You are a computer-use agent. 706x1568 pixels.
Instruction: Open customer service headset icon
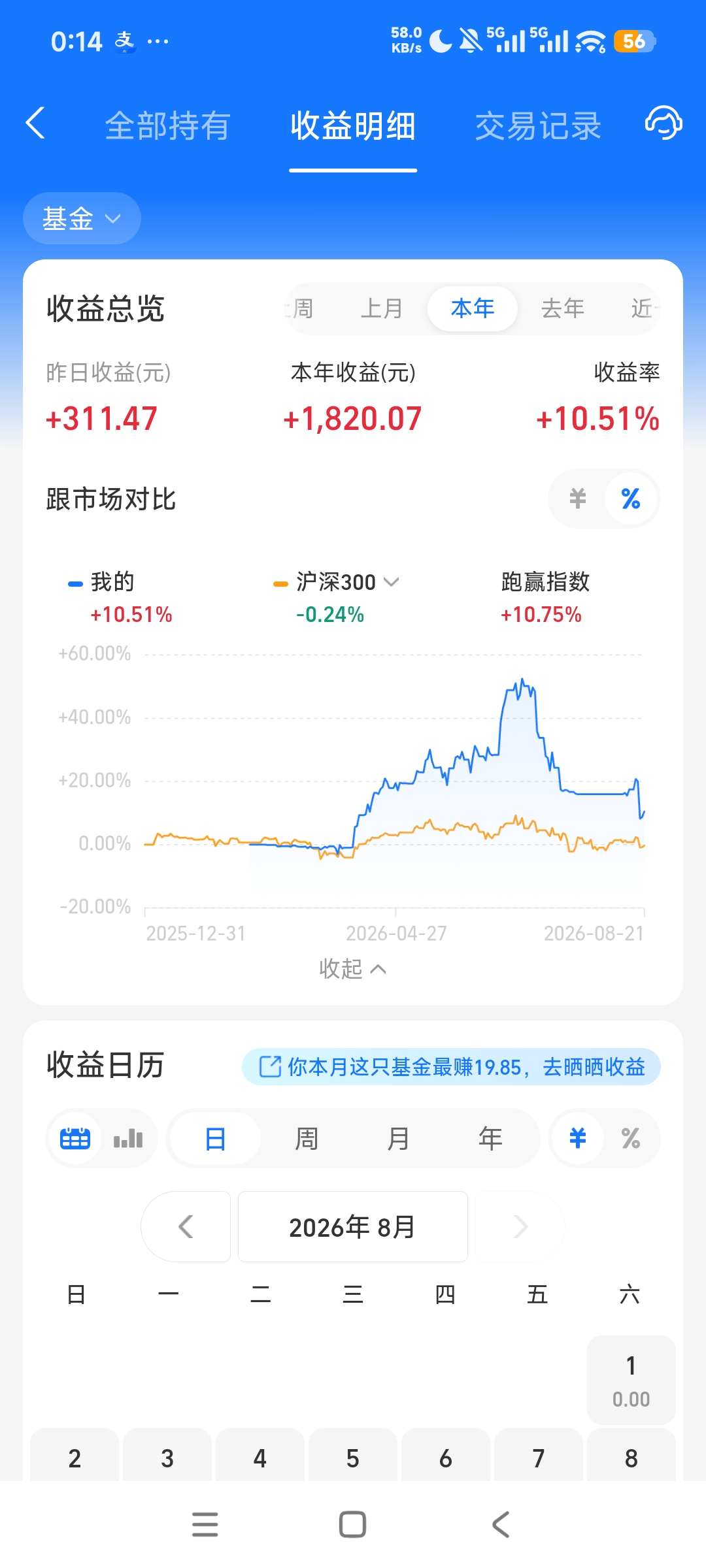pos(664,123)
